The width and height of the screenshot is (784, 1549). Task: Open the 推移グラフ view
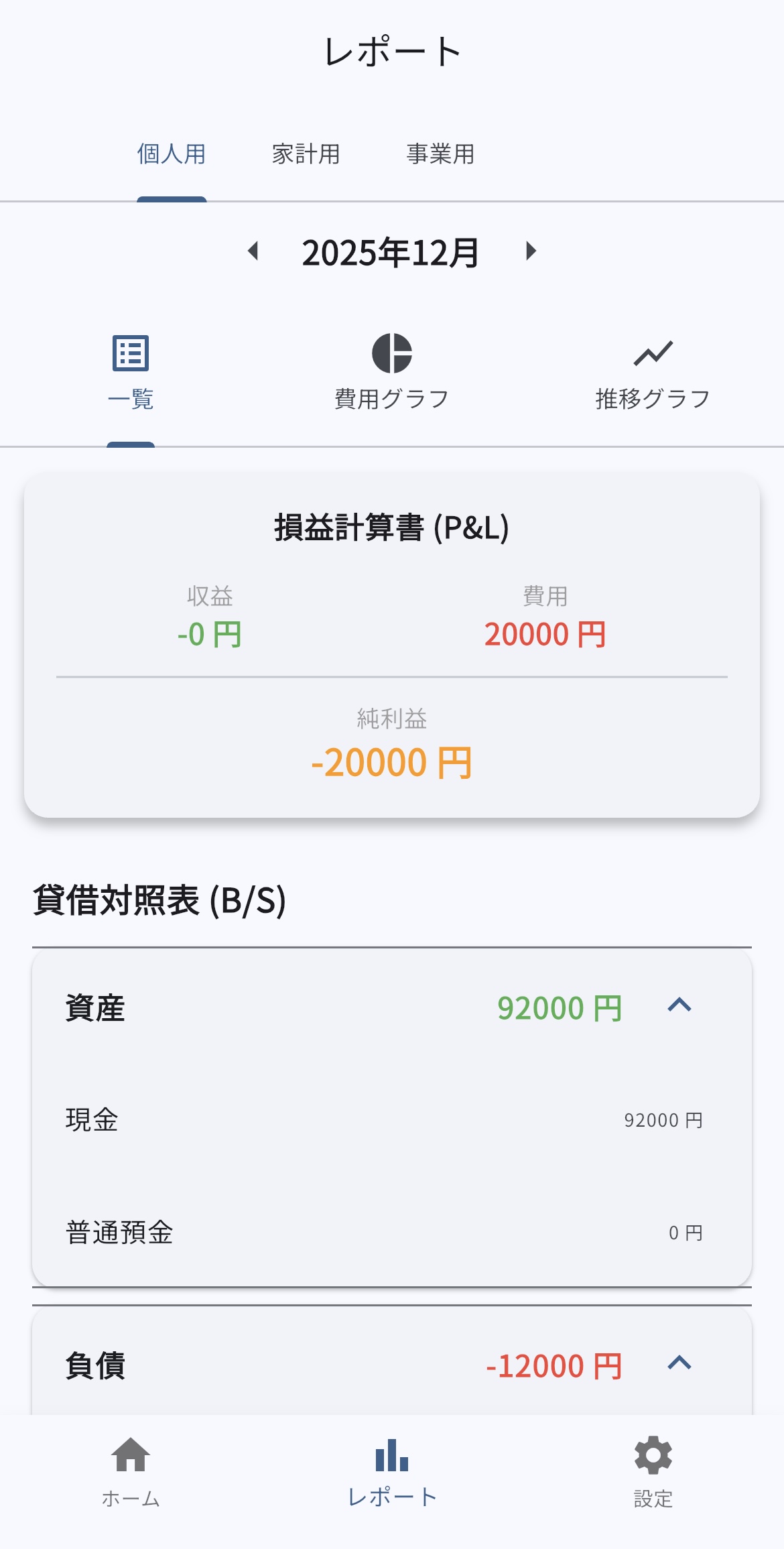[x=653, y=372]
